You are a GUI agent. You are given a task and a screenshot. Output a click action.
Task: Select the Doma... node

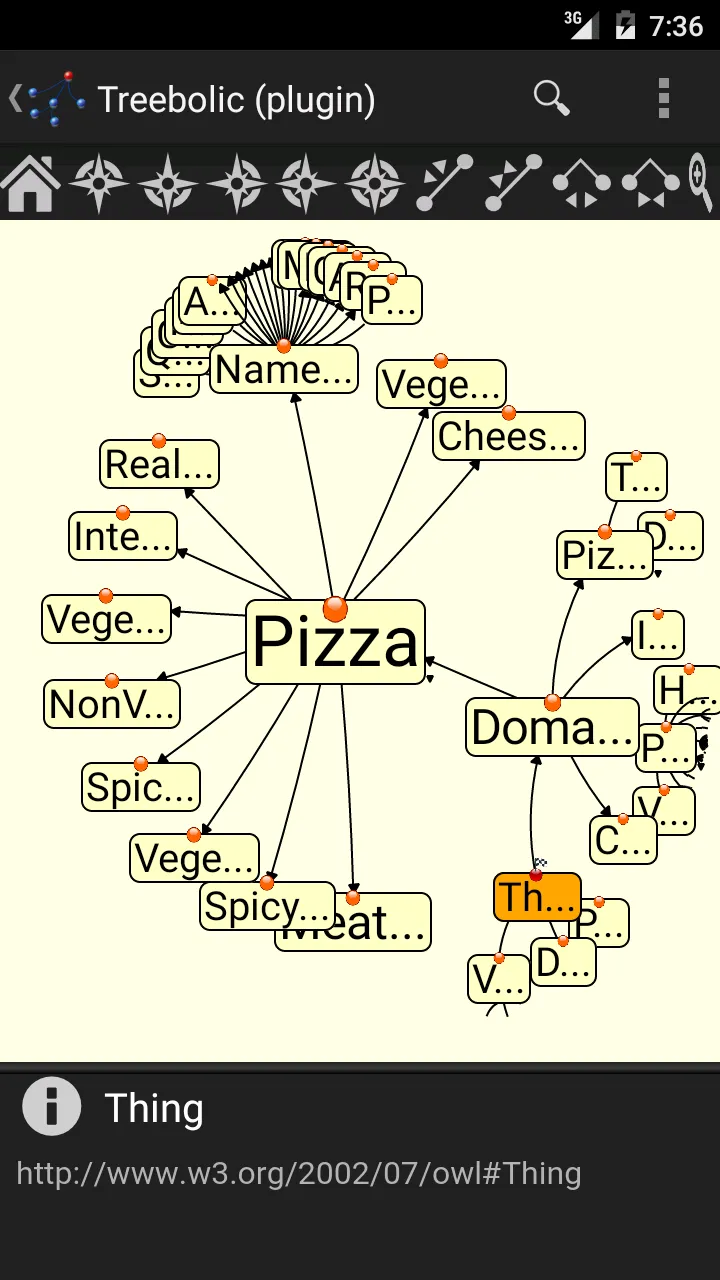tap(552, 727)
